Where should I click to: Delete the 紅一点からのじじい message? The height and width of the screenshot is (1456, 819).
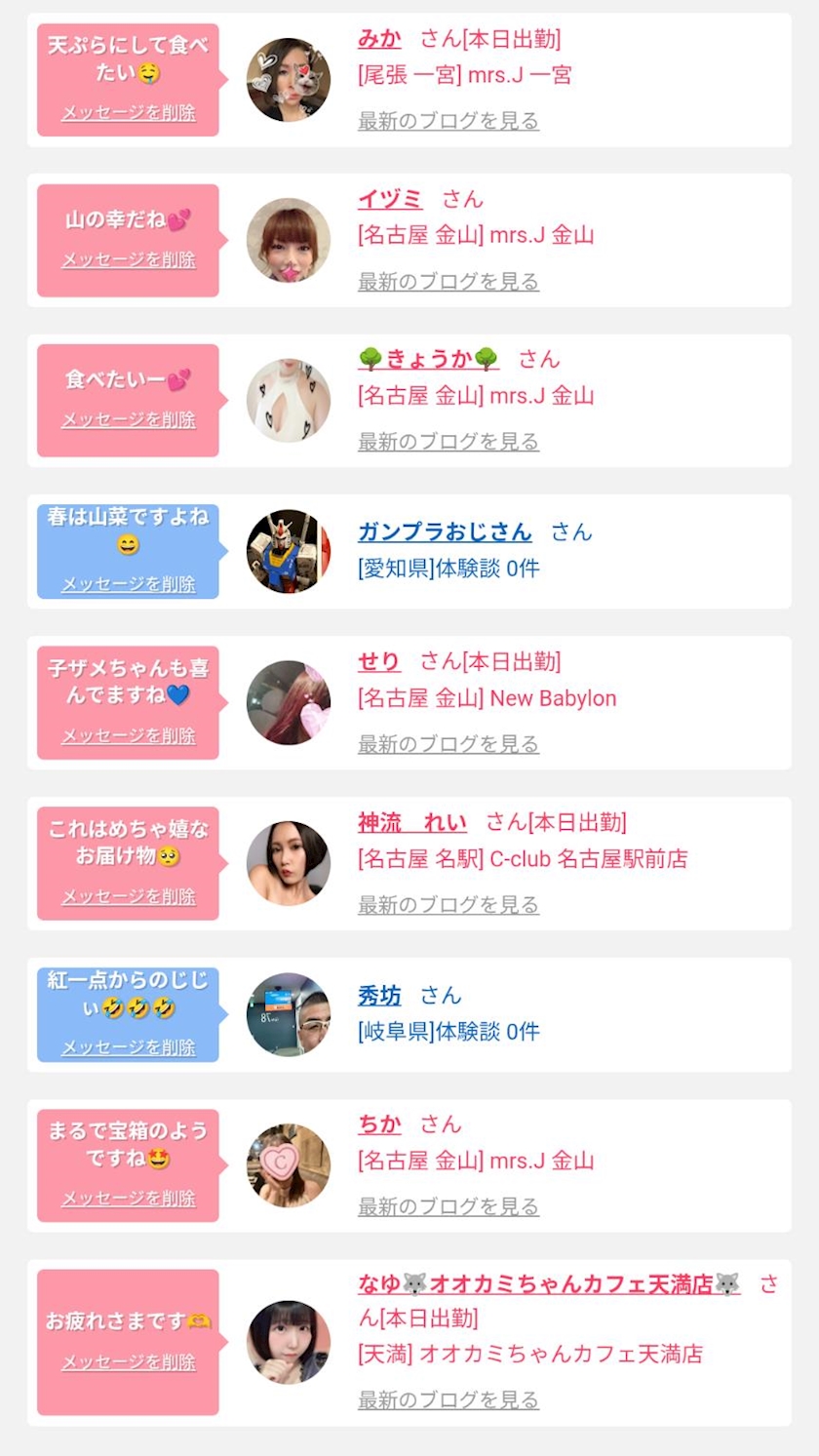coord(129,1047)
